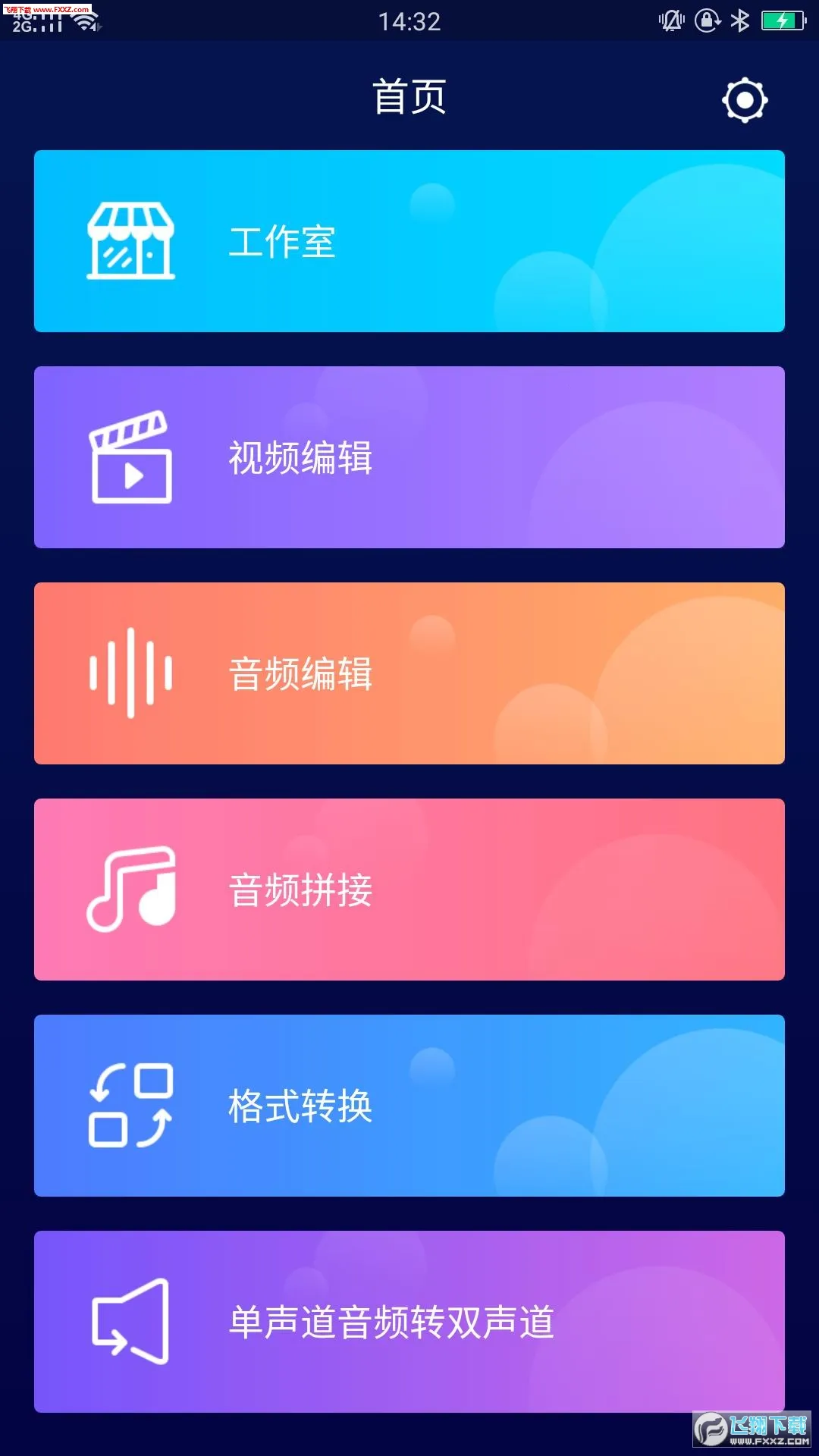Select the music note icon for 音频拼接
The image size is (819, 1456).
(129, 887)
